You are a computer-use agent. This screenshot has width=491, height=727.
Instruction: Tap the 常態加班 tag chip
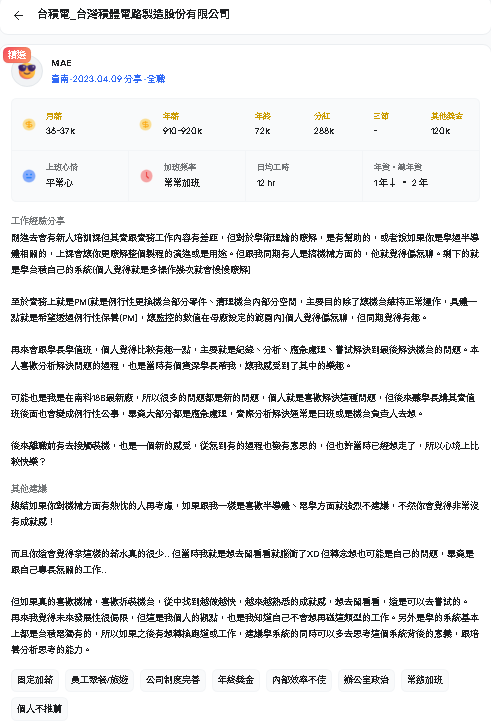(x=425, y=680)
